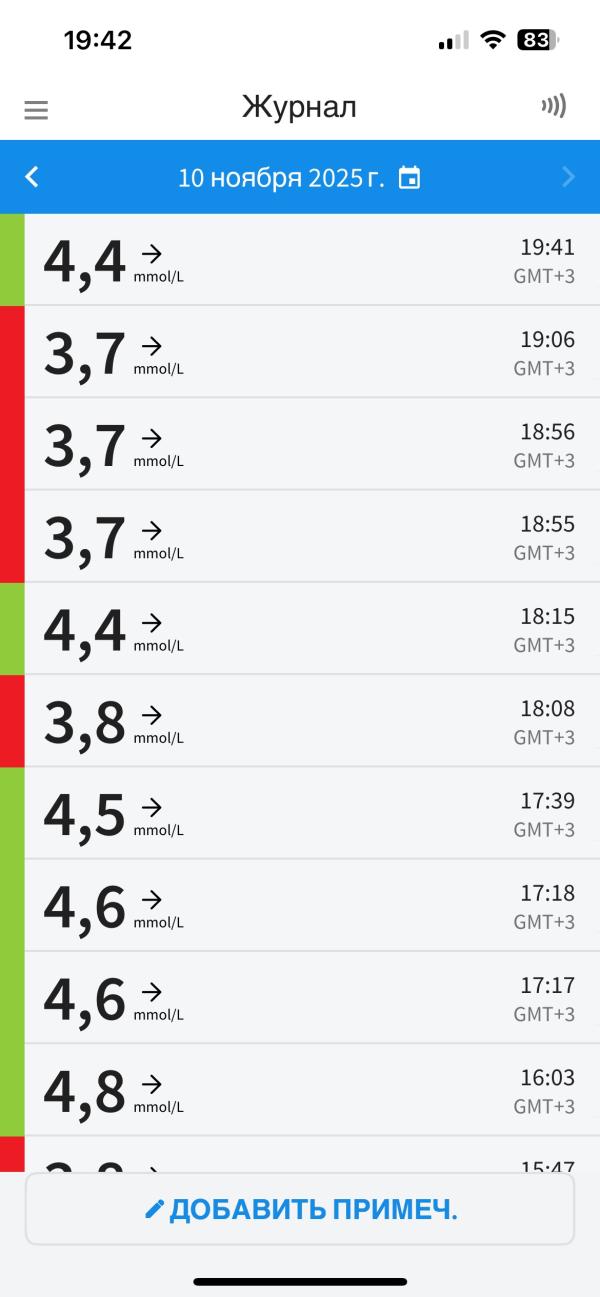Tap the NFC sensor scan icon
The image size is (600, 1297).
553,107
